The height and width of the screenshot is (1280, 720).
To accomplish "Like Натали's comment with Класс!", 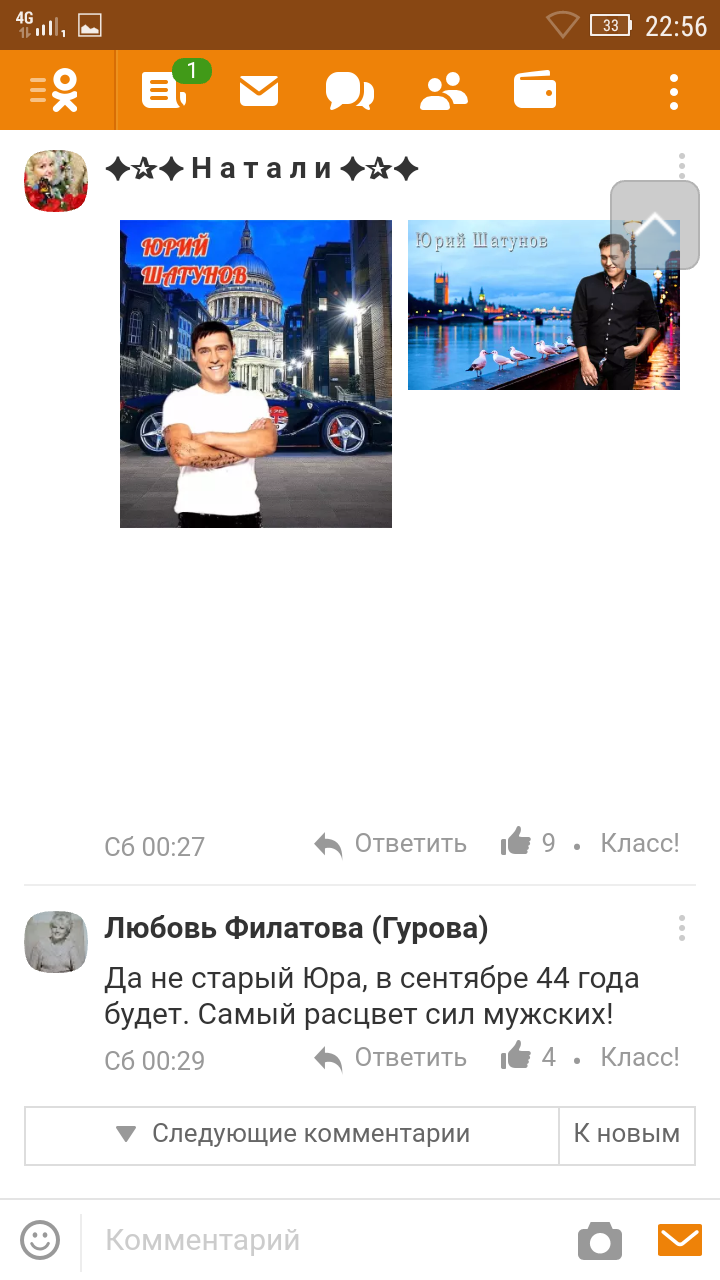I will click(x=639, y=843).
